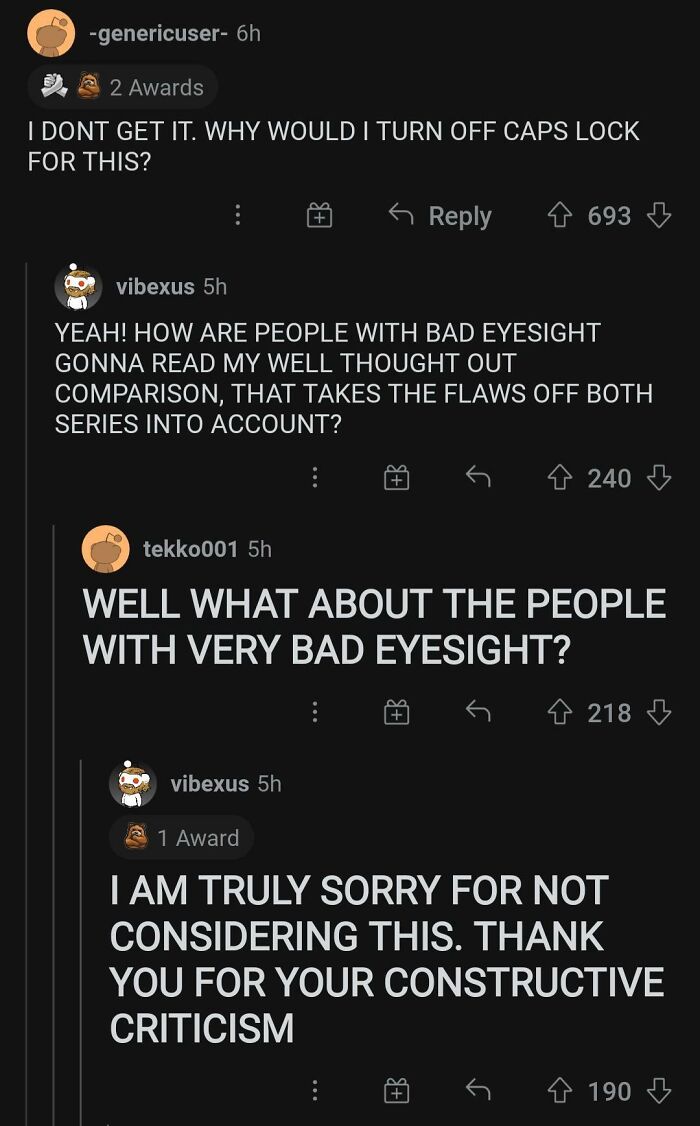700x1126 pixels.
Task: View -genericuser-'s 2 Awards
Action: [122, 88]
